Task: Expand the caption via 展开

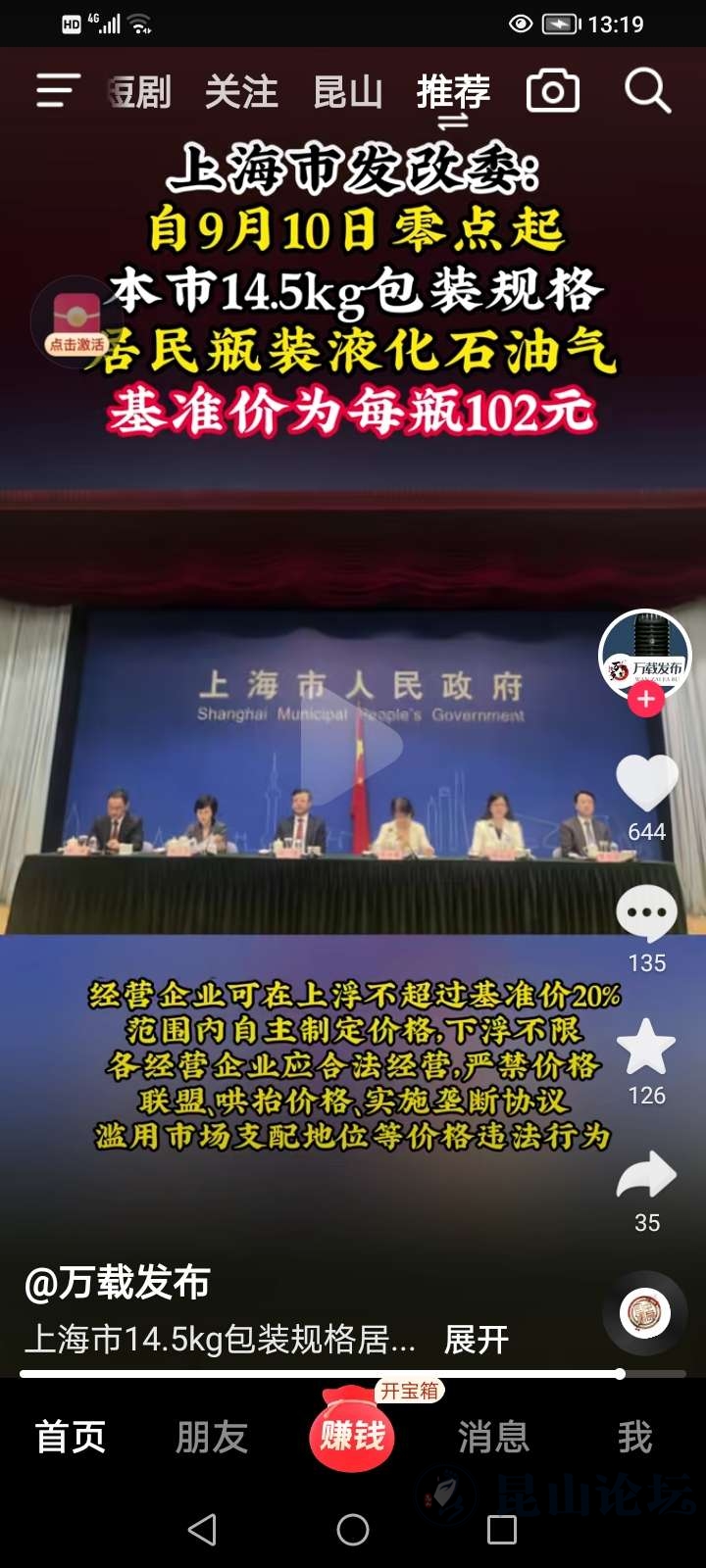Action: point(477,1339)
